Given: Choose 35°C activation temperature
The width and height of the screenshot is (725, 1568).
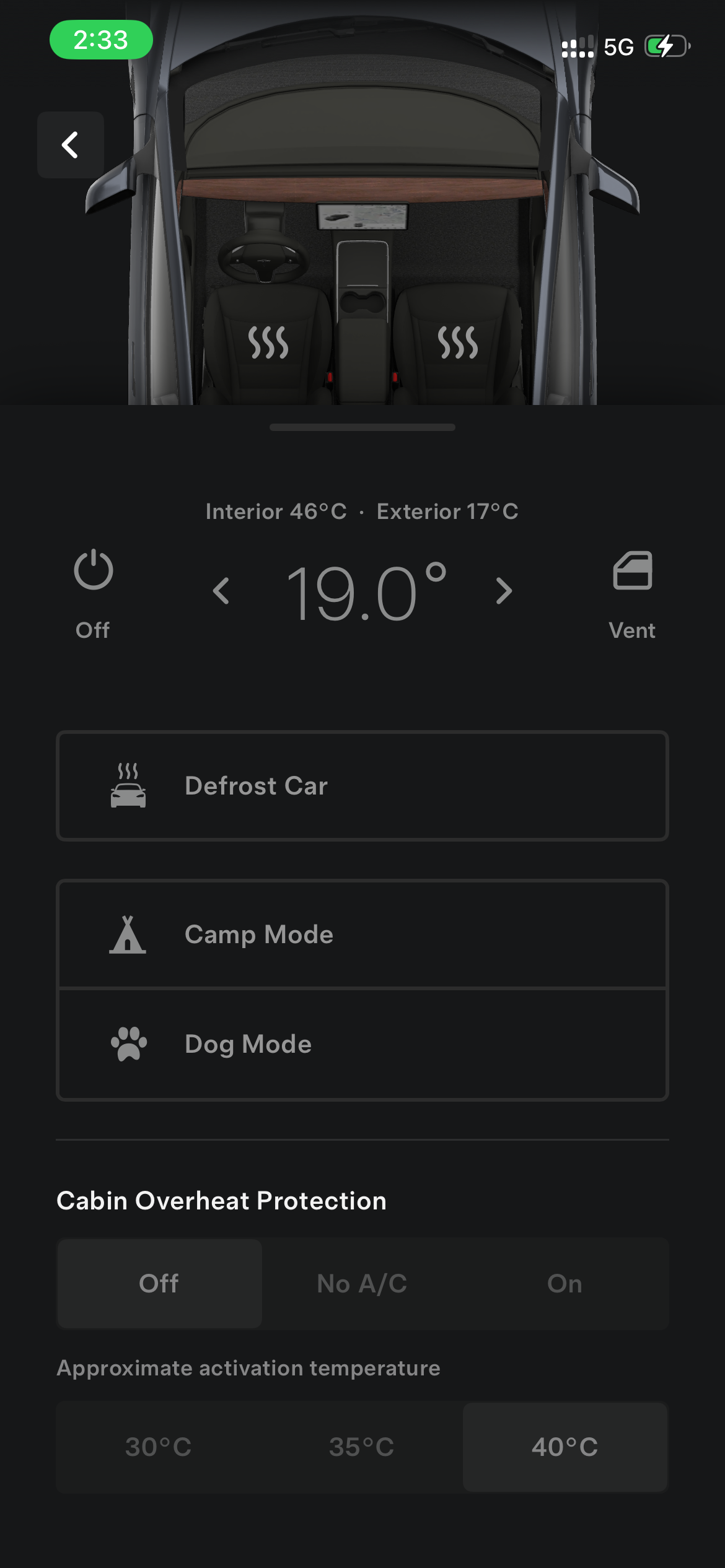Looking at the screenshot, I should coord(362,1447).
